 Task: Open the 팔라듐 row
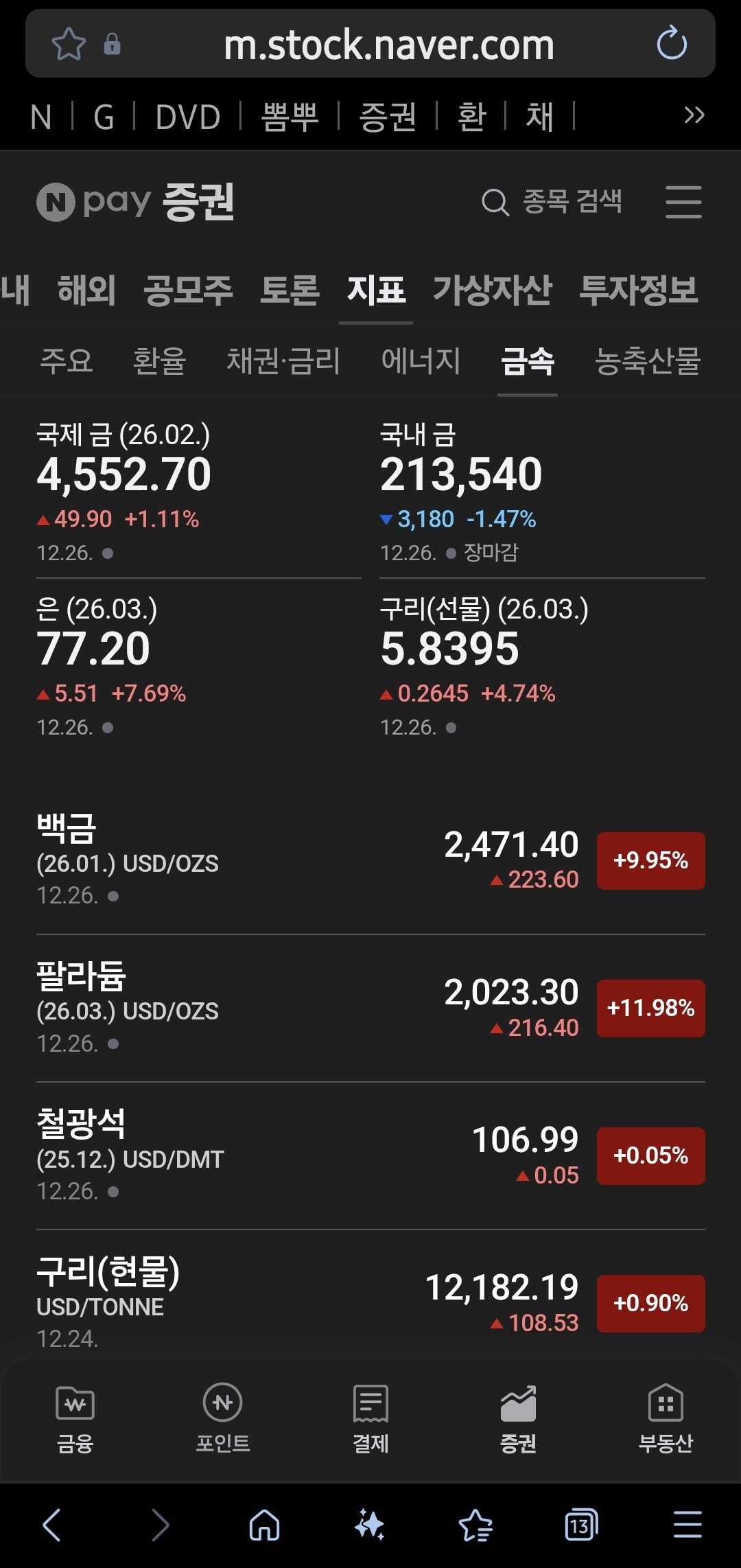tap(370, 1008)
